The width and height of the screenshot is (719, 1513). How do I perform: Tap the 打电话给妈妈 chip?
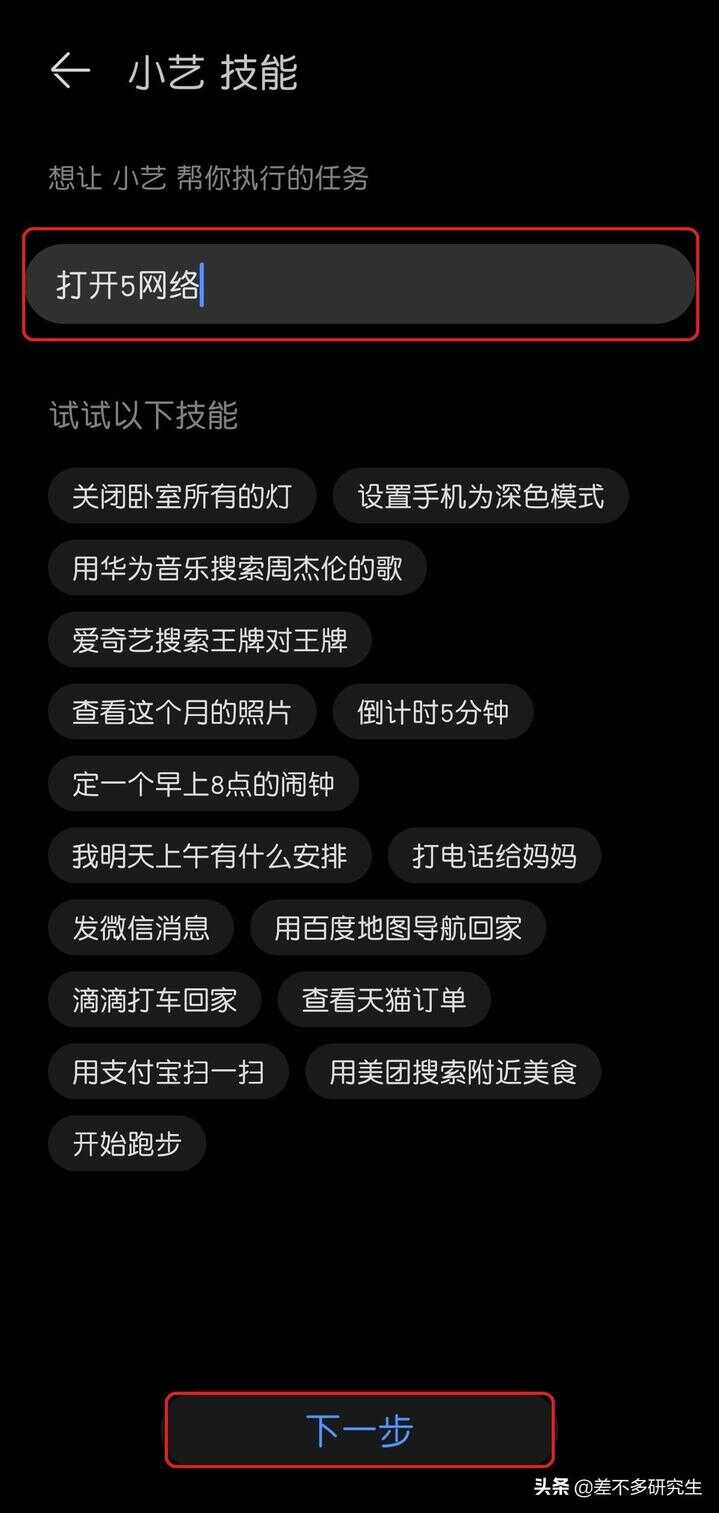[495, 856]
